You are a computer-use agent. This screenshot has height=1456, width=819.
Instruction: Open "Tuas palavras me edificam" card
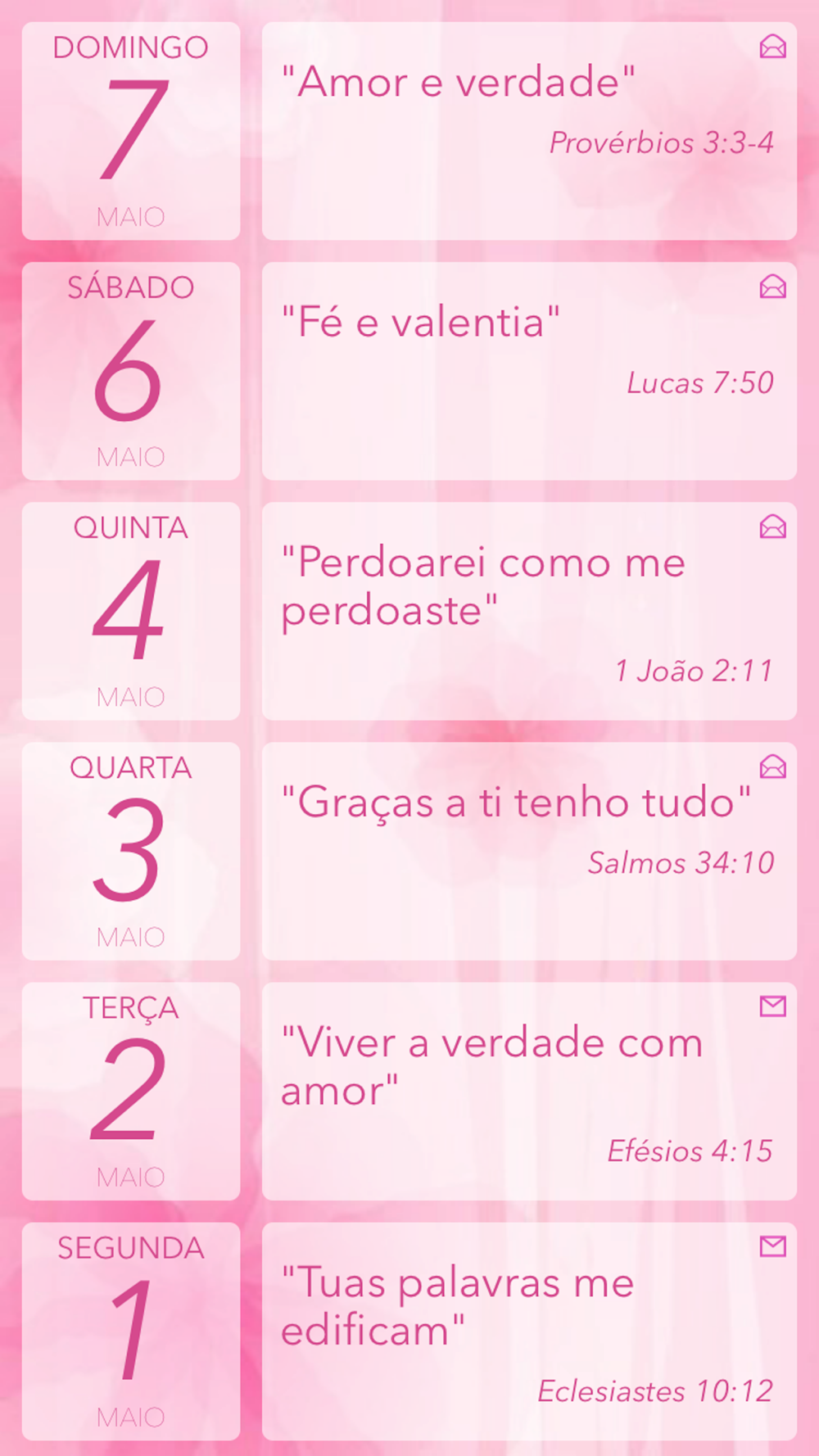point(529,1332)
